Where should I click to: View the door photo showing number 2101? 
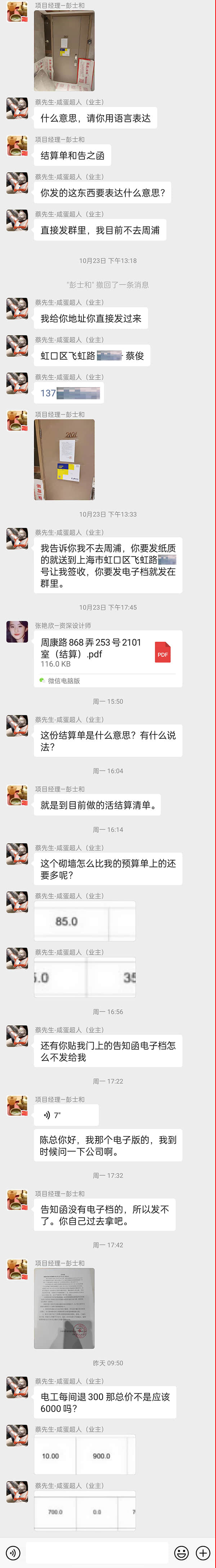coord(64,459)
